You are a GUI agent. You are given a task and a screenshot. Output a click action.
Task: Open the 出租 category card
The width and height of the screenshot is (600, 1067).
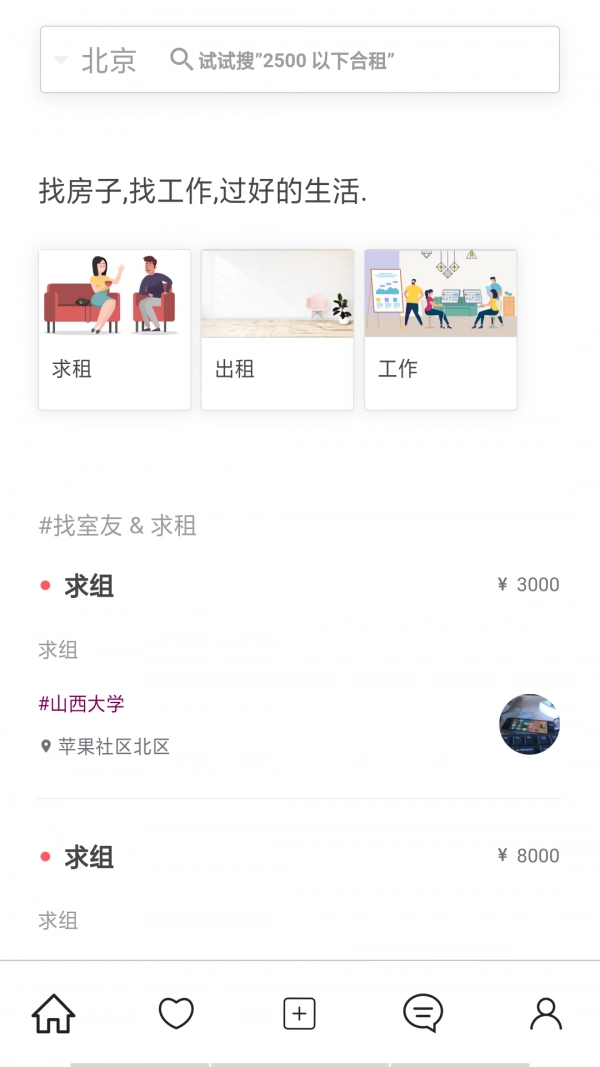click(x=277, y=329)
